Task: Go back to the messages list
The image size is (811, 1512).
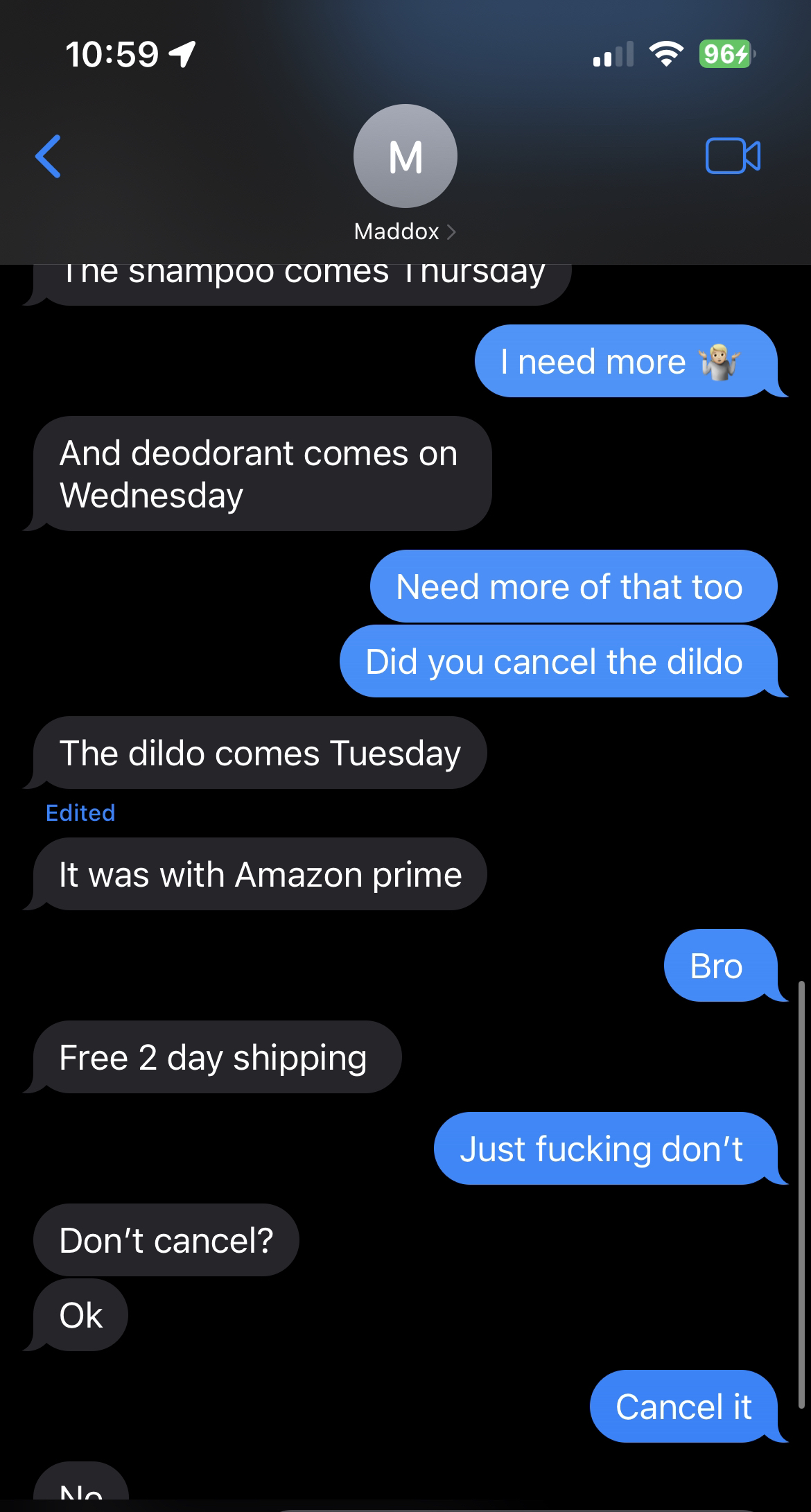Action: pyautogui.click(x=48, y=156)
